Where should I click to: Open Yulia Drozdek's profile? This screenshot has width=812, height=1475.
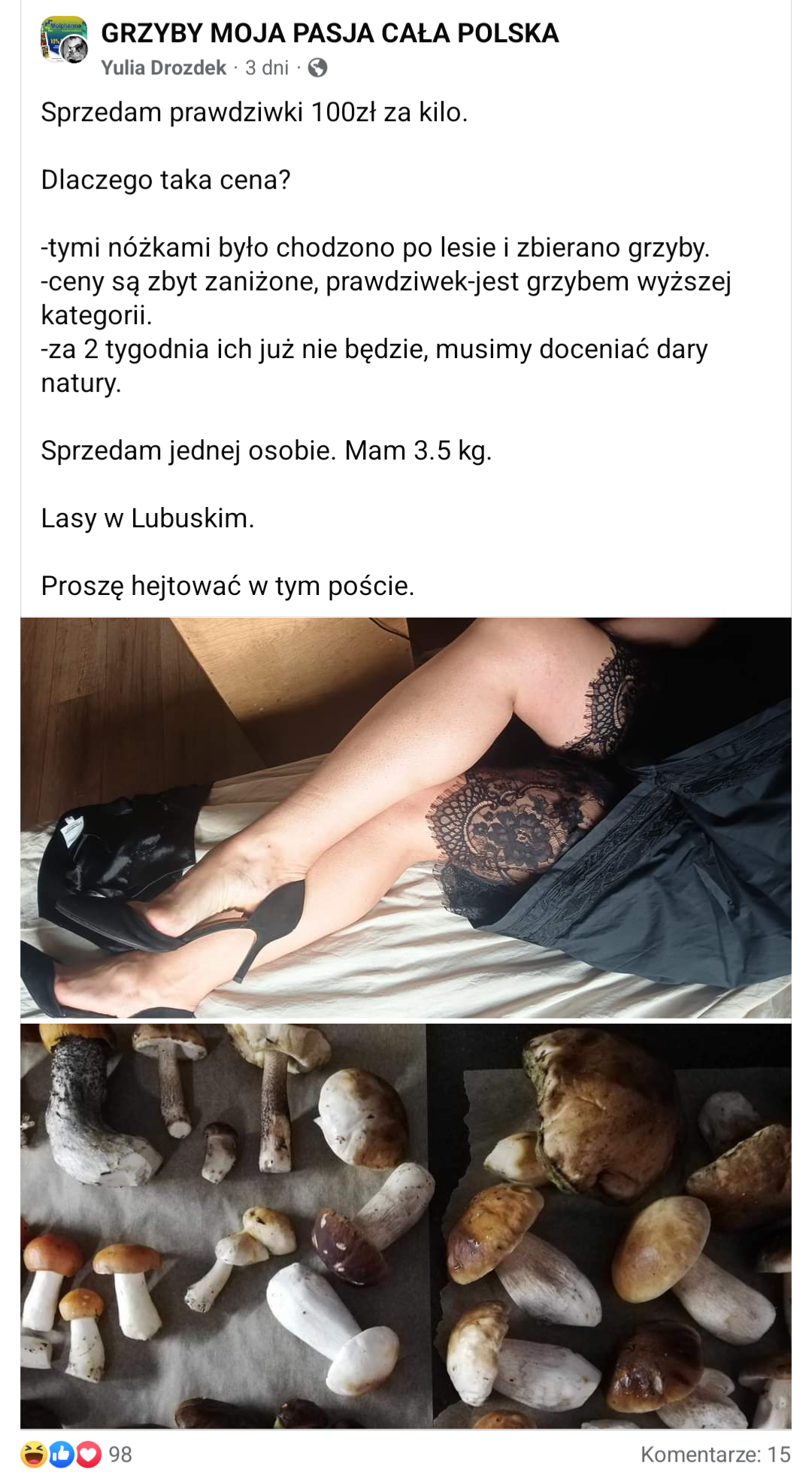point(163,68)
